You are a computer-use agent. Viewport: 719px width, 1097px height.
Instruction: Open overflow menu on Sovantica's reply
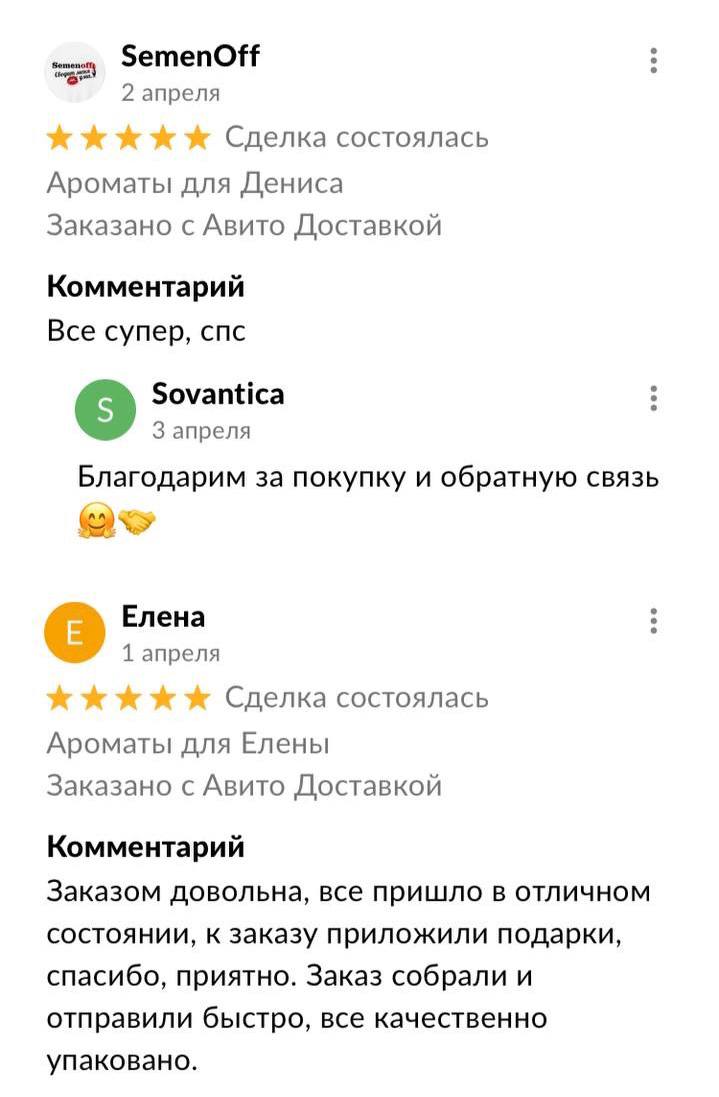(653, 398)
